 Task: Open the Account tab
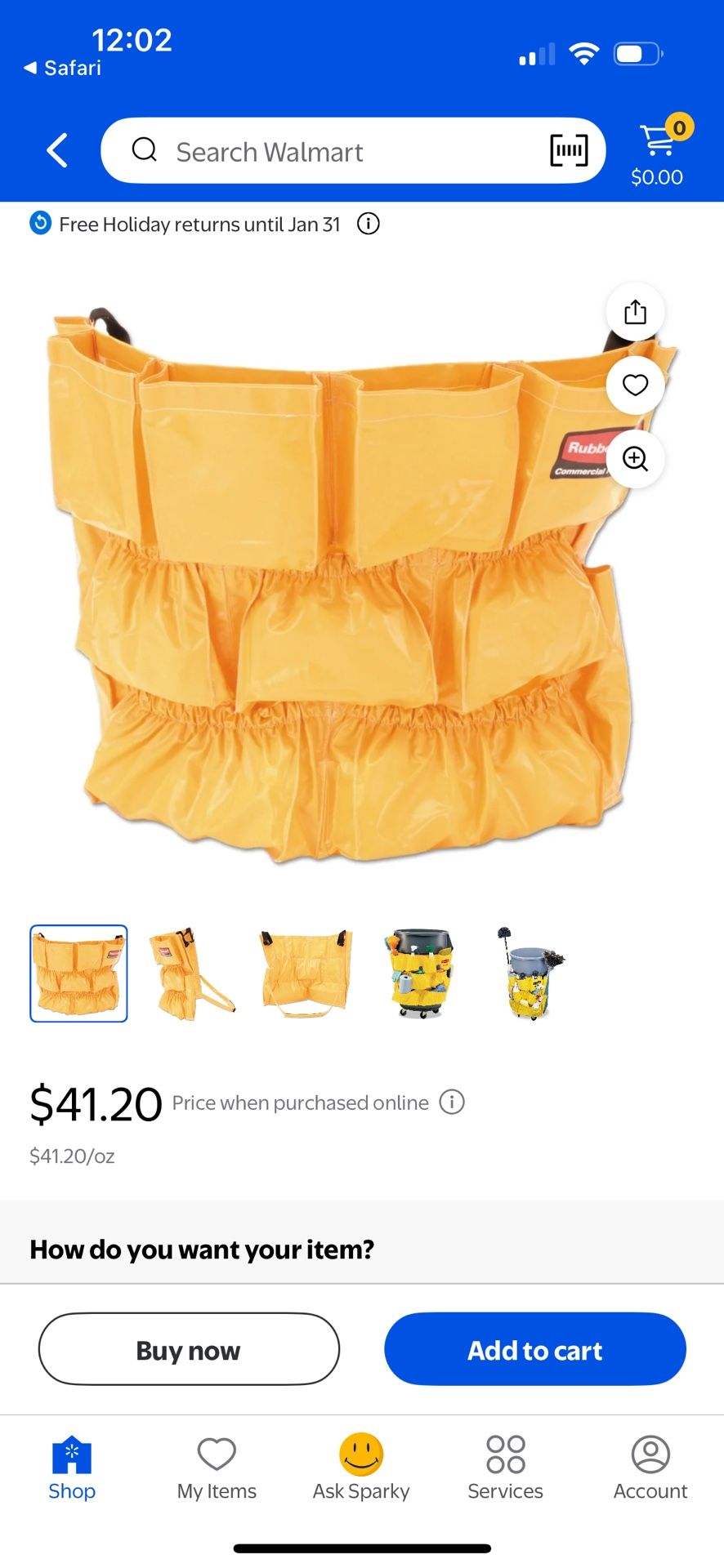coord(650,1468)
